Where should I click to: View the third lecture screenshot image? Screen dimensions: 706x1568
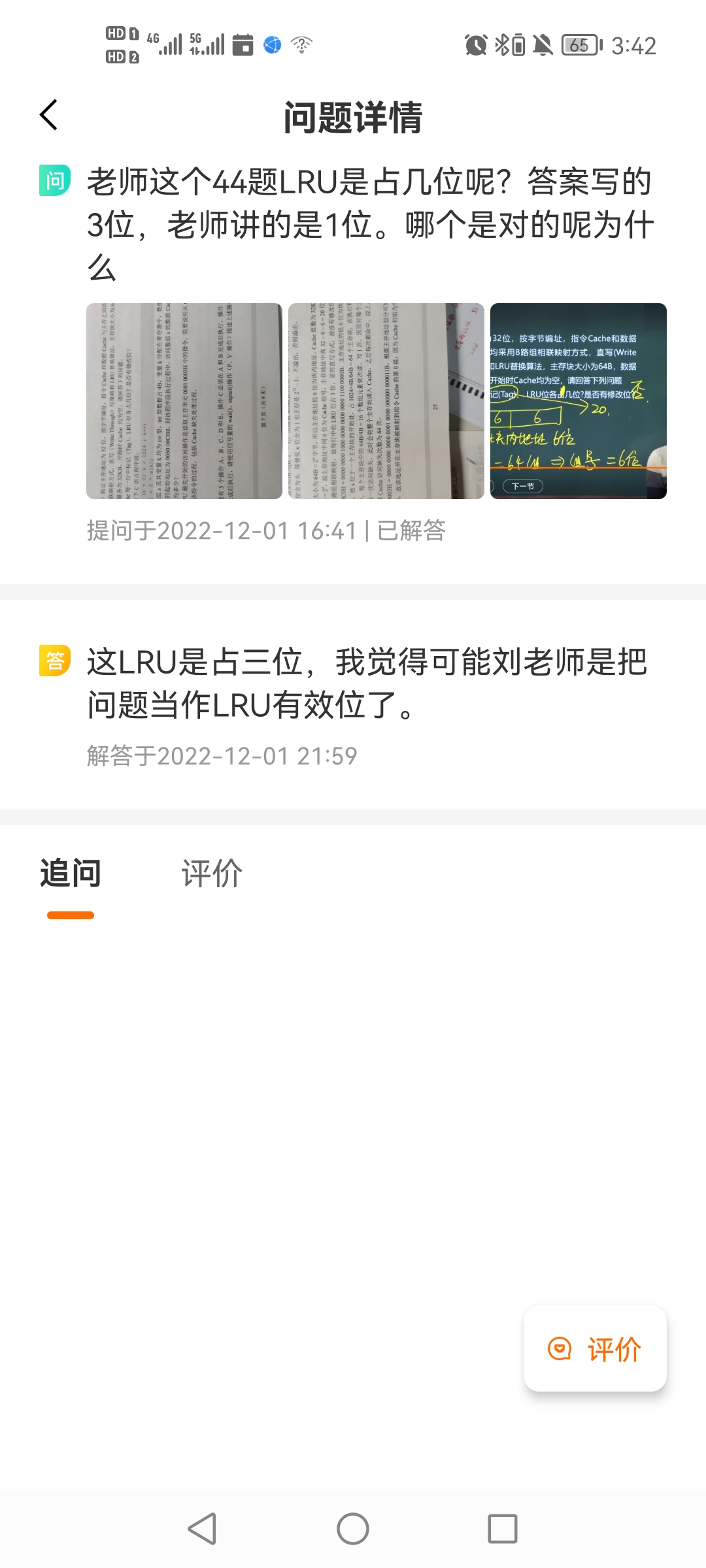click(x=579, y=401)
